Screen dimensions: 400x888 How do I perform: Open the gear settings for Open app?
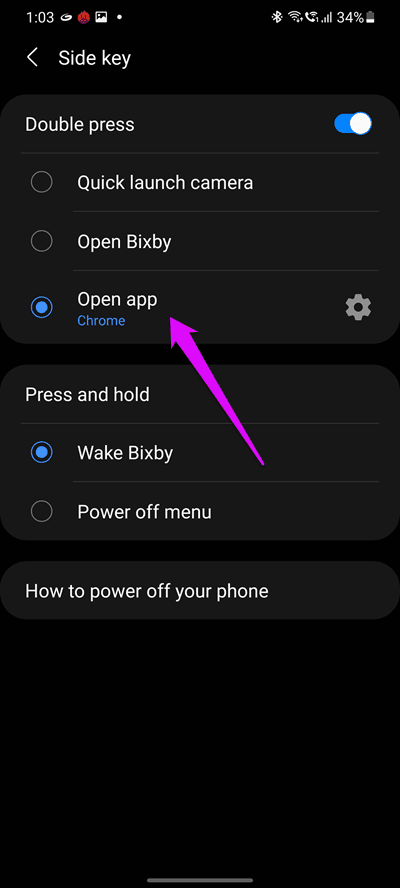pyautogui.click(x=358, y=308)
